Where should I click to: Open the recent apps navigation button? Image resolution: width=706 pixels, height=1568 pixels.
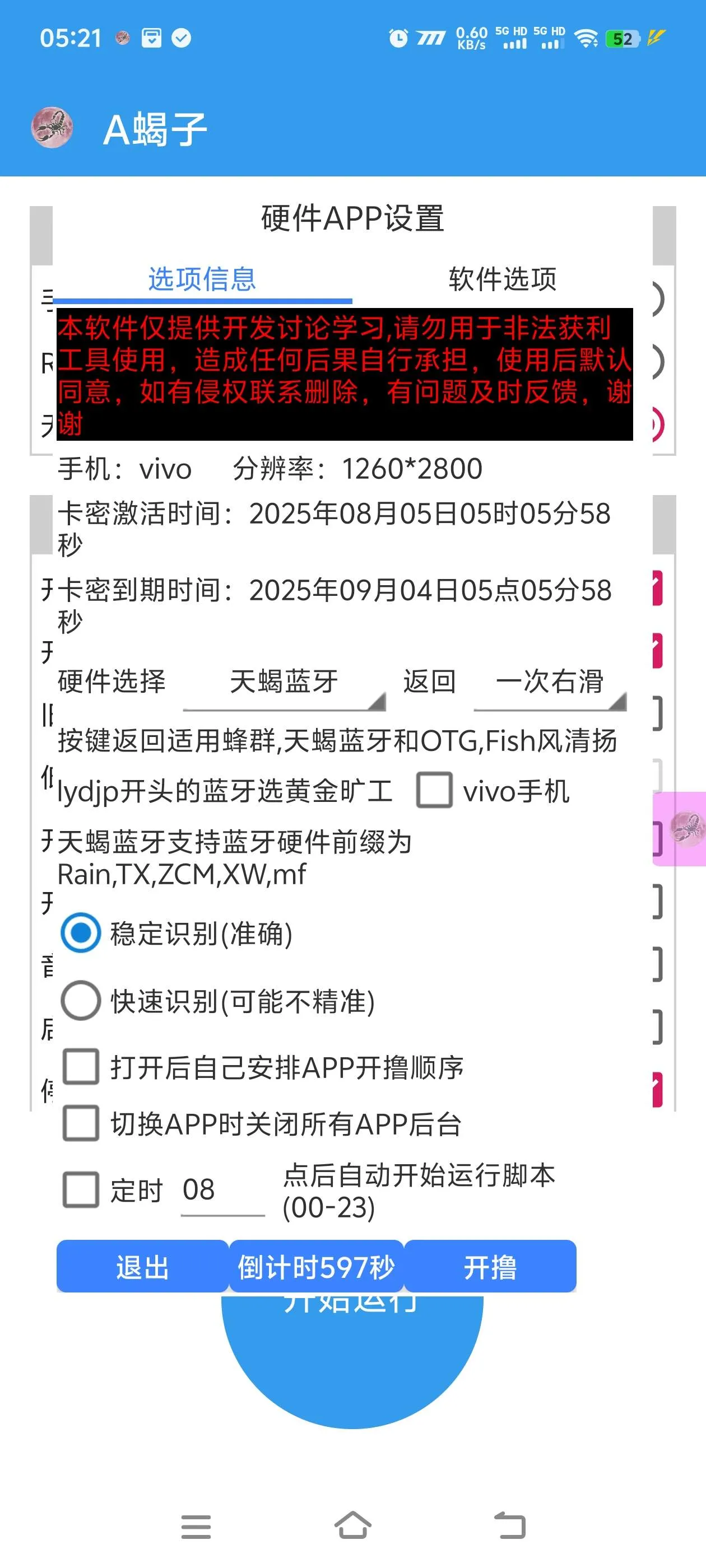(x=196, y=1526)
